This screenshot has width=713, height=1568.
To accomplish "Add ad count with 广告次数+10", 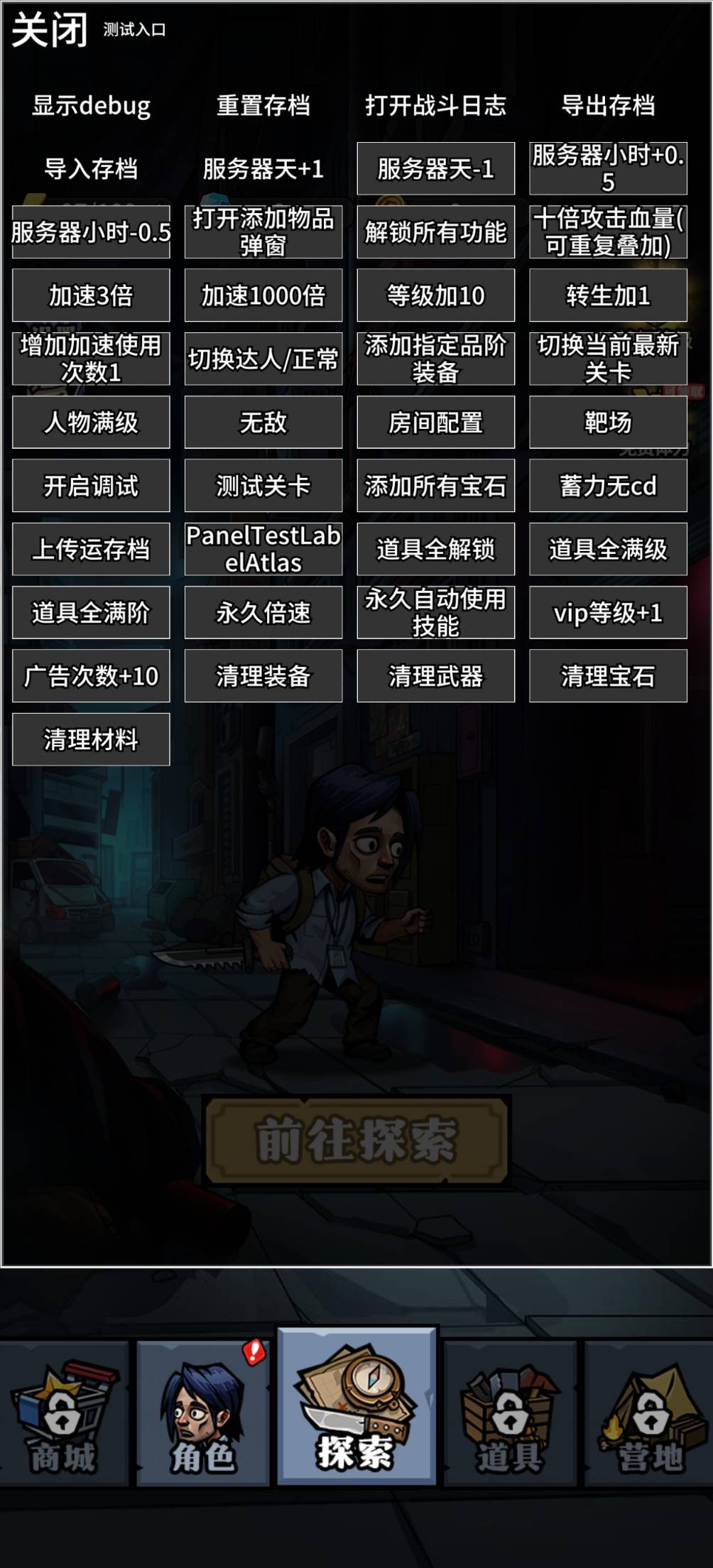I will pos(91,676).
